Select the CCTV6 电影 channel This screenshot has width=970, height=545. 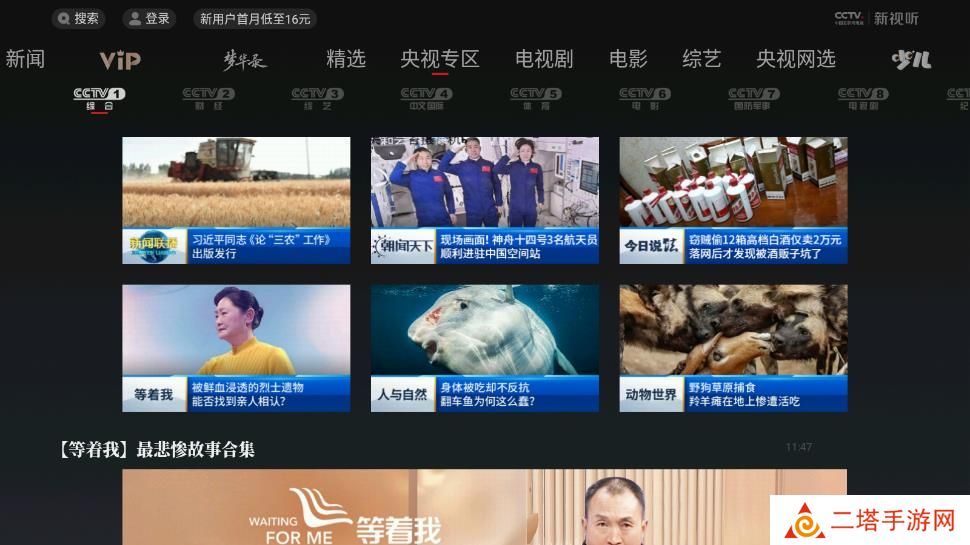click(x=644, y=98)
